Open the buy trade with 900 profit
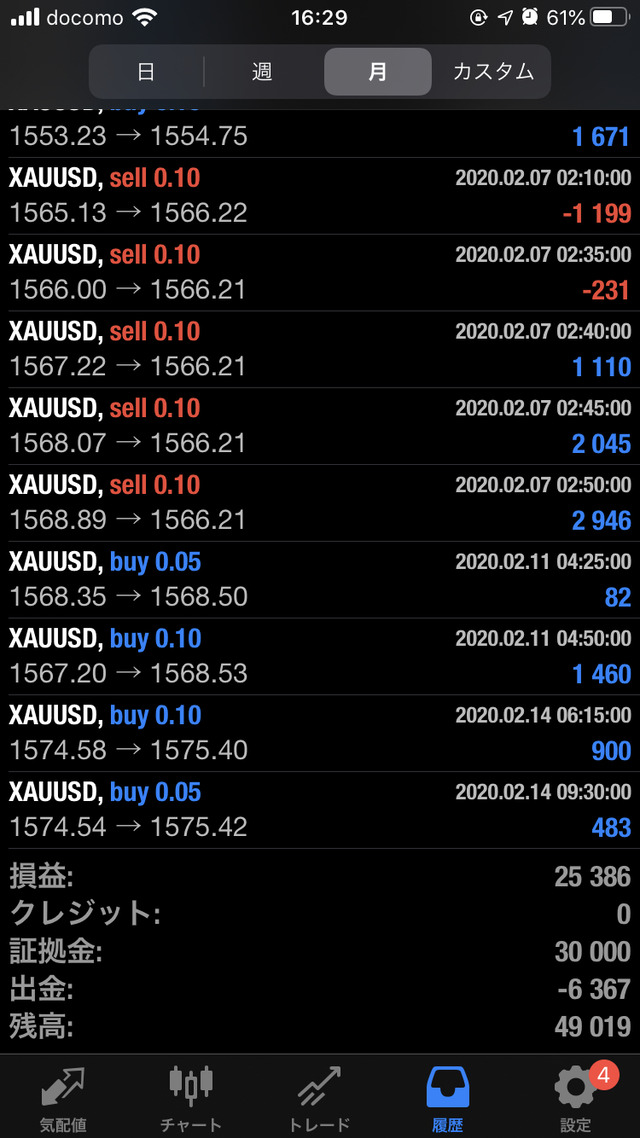 pos(320,733)
